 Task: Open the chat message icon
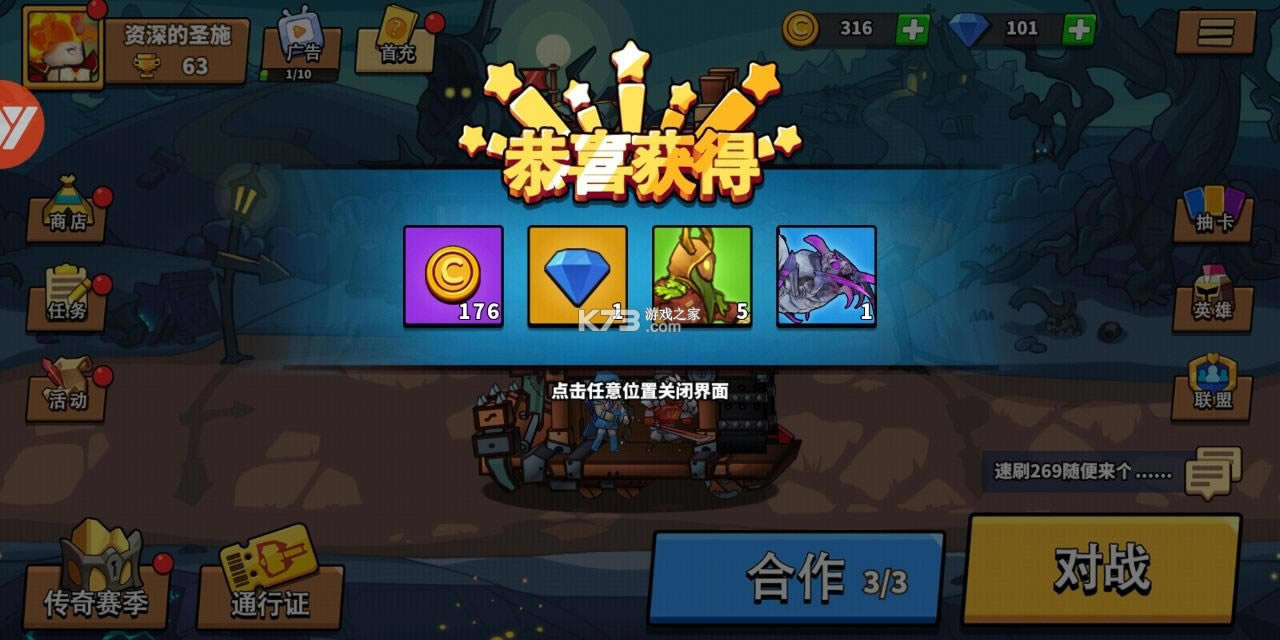[1212, 472]
